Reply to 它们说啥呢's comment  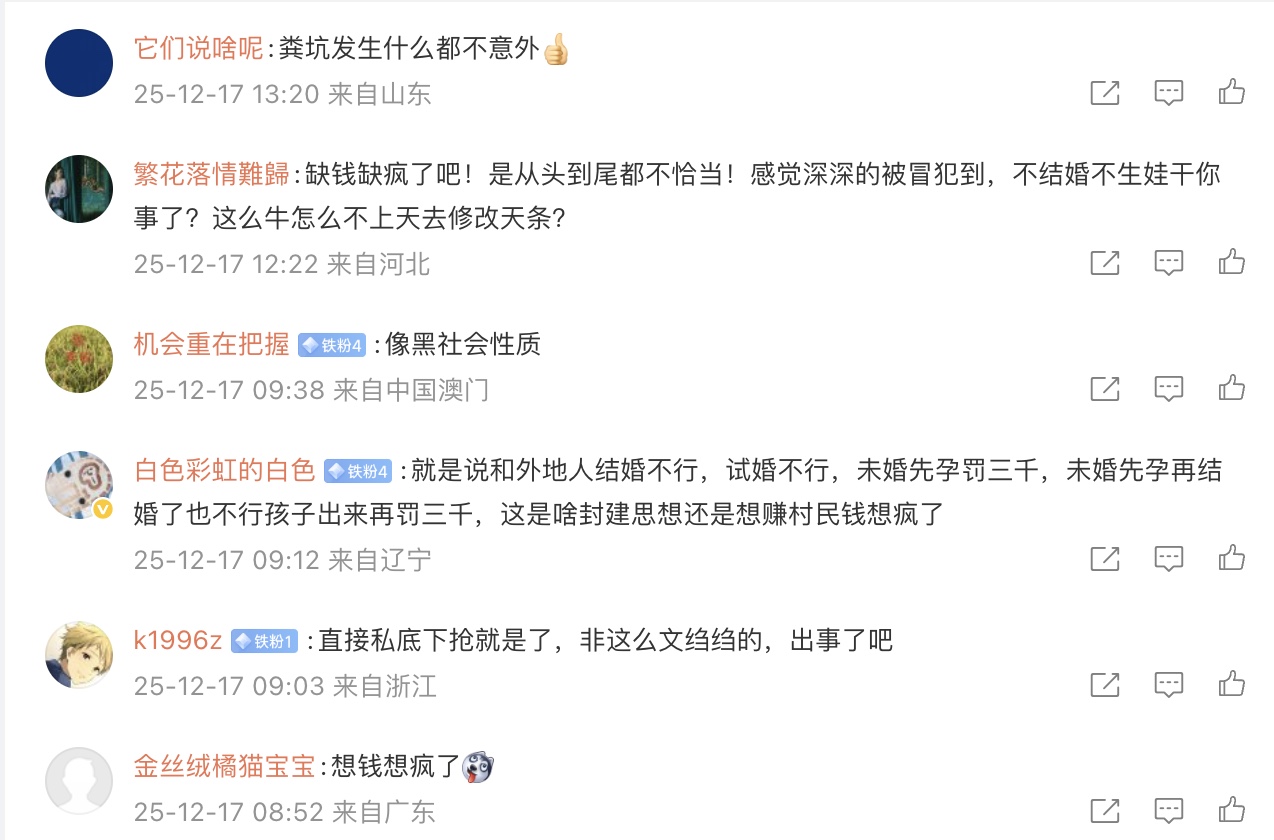[1168, 93]
